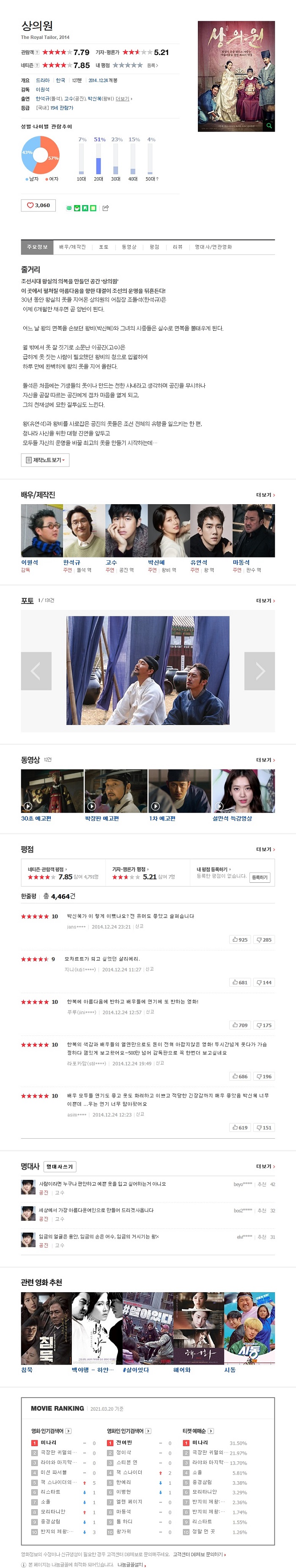Open actress 박신혜's profile
The height and width of the screenshot is (1568, 296).
point(168,531)
